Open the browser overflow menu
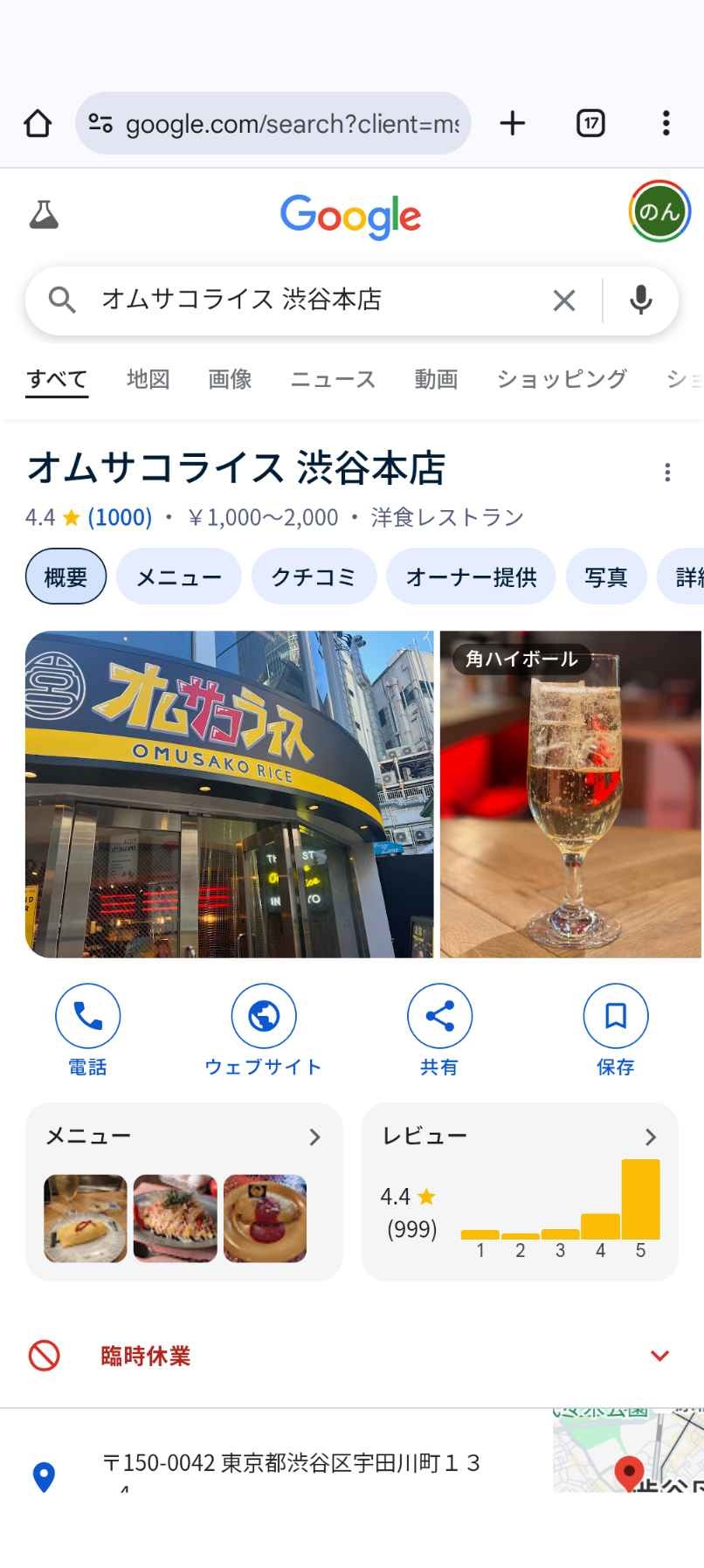The width and height of the screenshot is (704, 1568). [x=666, y=123]
